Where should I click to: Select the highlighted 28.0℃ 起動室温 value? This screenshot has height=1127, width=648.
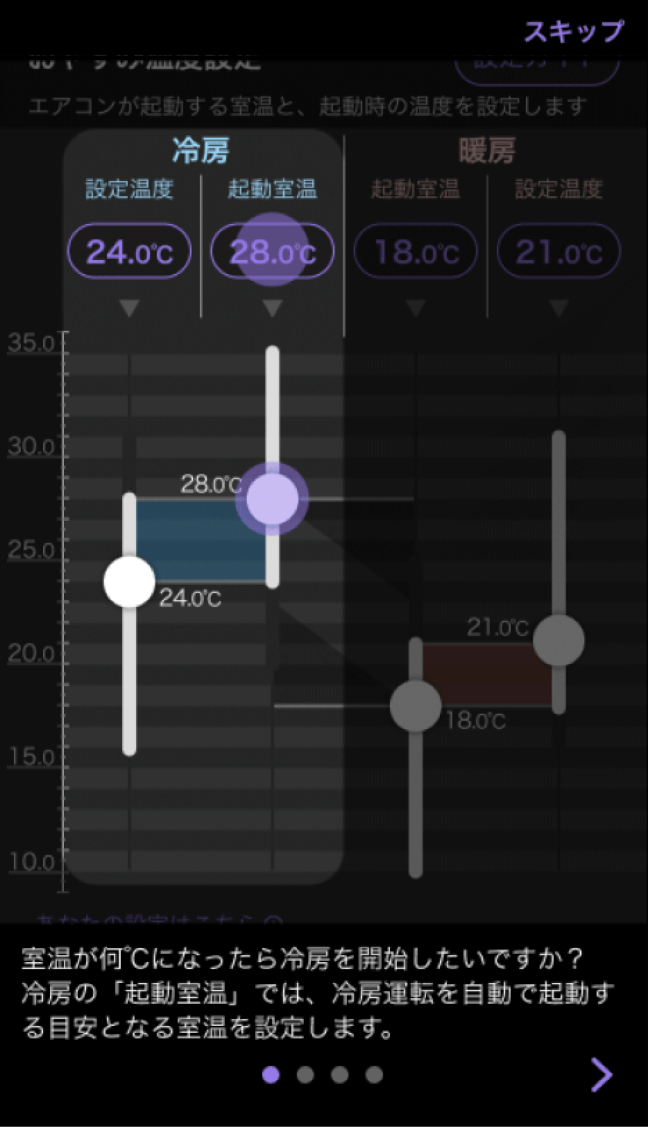coord(272,251)
